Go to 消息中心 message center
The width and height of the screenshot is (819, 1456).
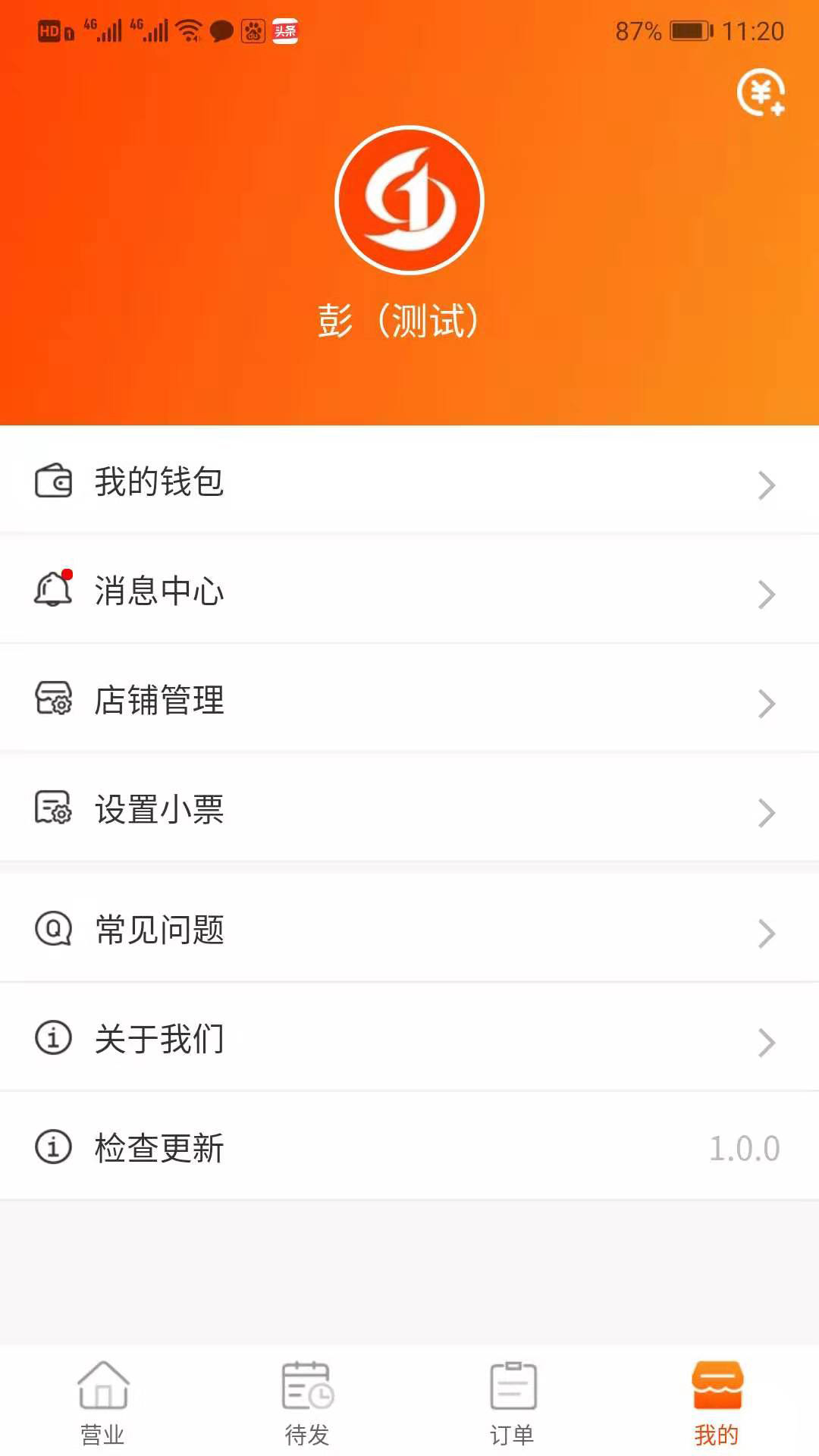click(x=409, y=591)
